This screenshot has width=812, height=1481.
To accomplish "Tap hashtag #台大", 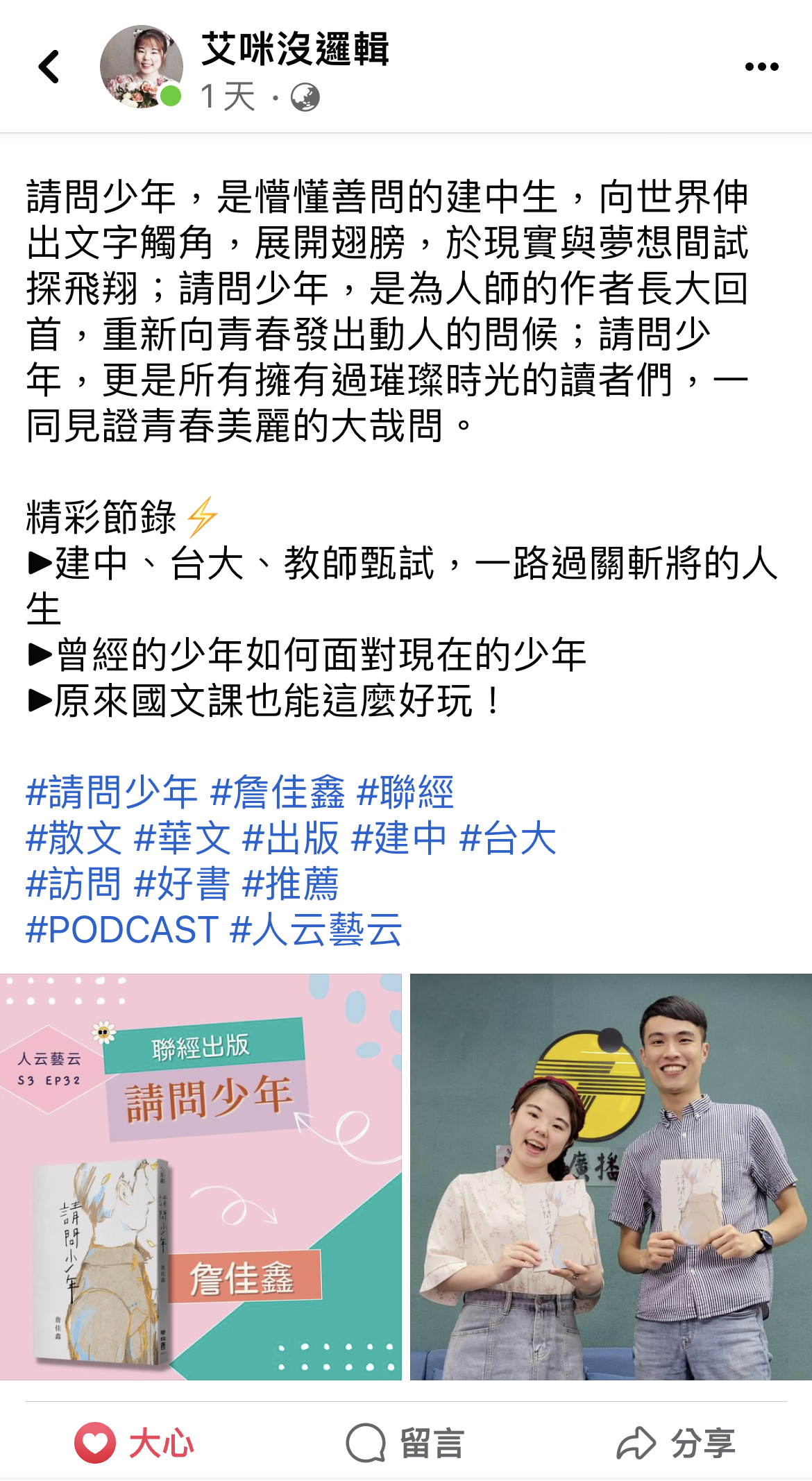I will click(508, 838).
